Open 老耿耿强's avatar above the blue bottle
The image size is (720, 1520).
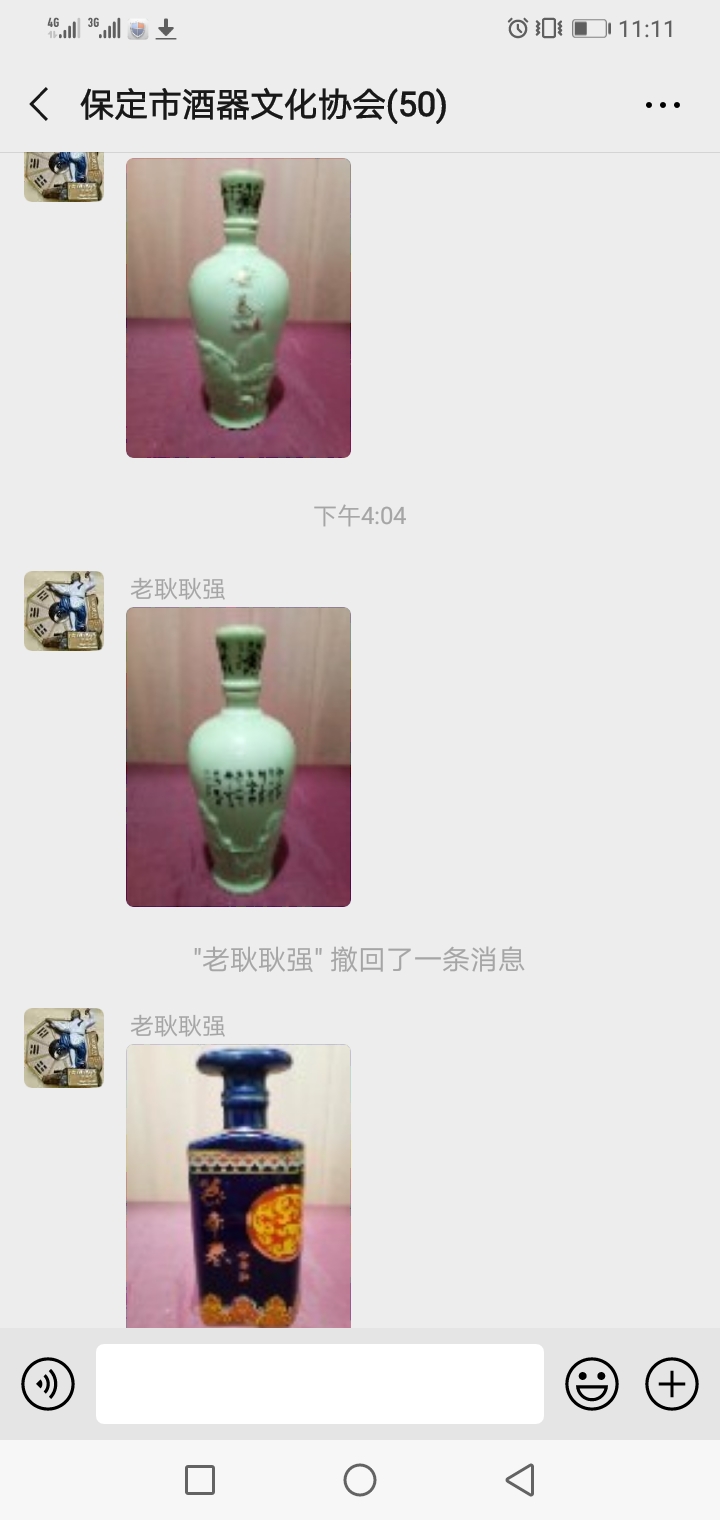64,1047
